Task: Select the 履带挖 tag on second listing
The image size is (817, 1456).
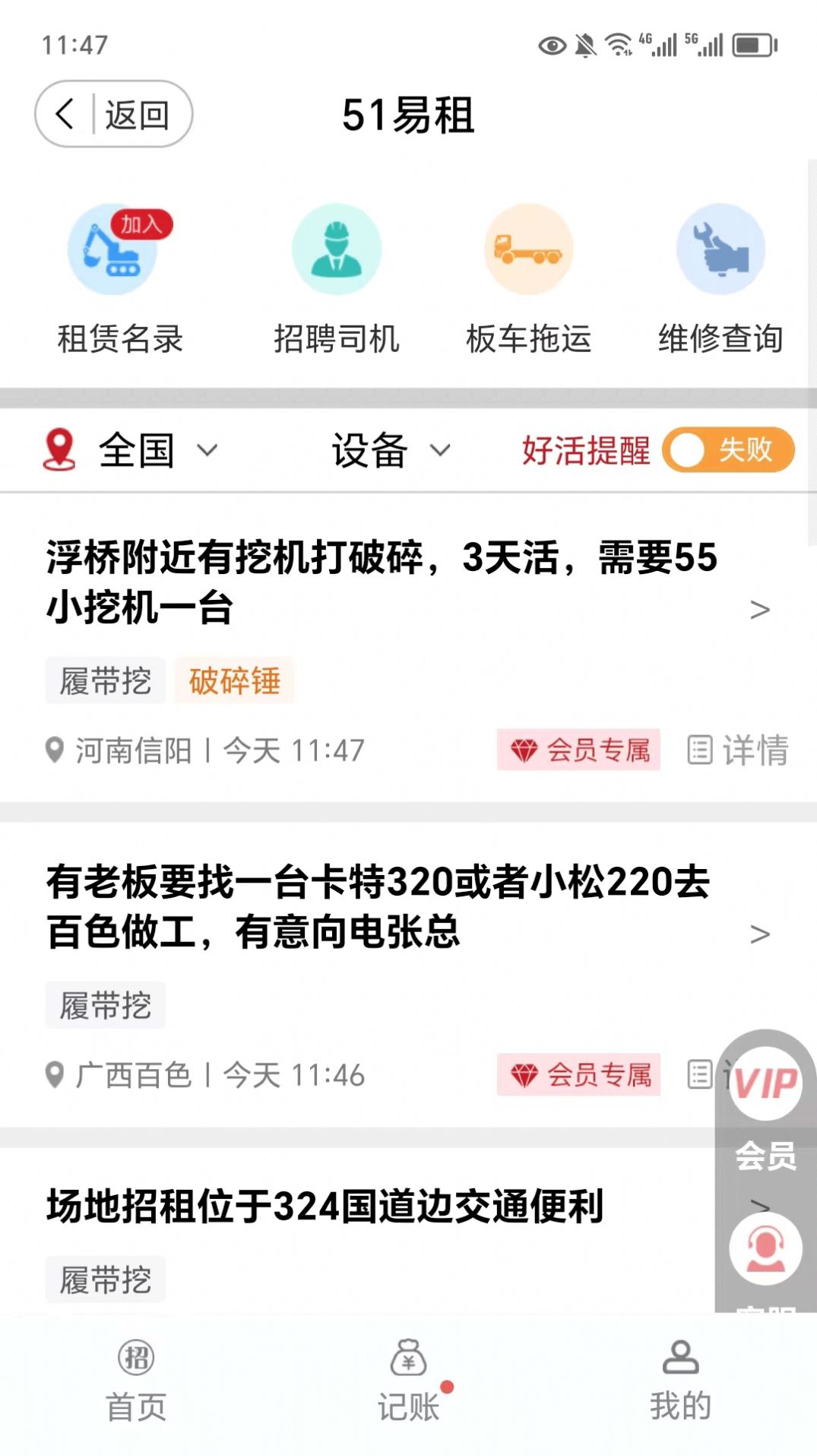Action: tap(105, 1005)
